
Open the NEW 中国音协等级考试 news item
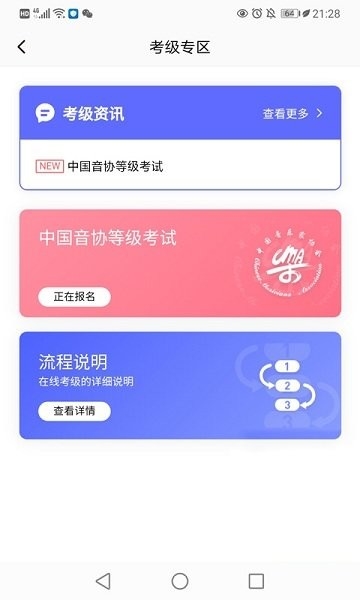pyautogui.click(x=180, y=165)
